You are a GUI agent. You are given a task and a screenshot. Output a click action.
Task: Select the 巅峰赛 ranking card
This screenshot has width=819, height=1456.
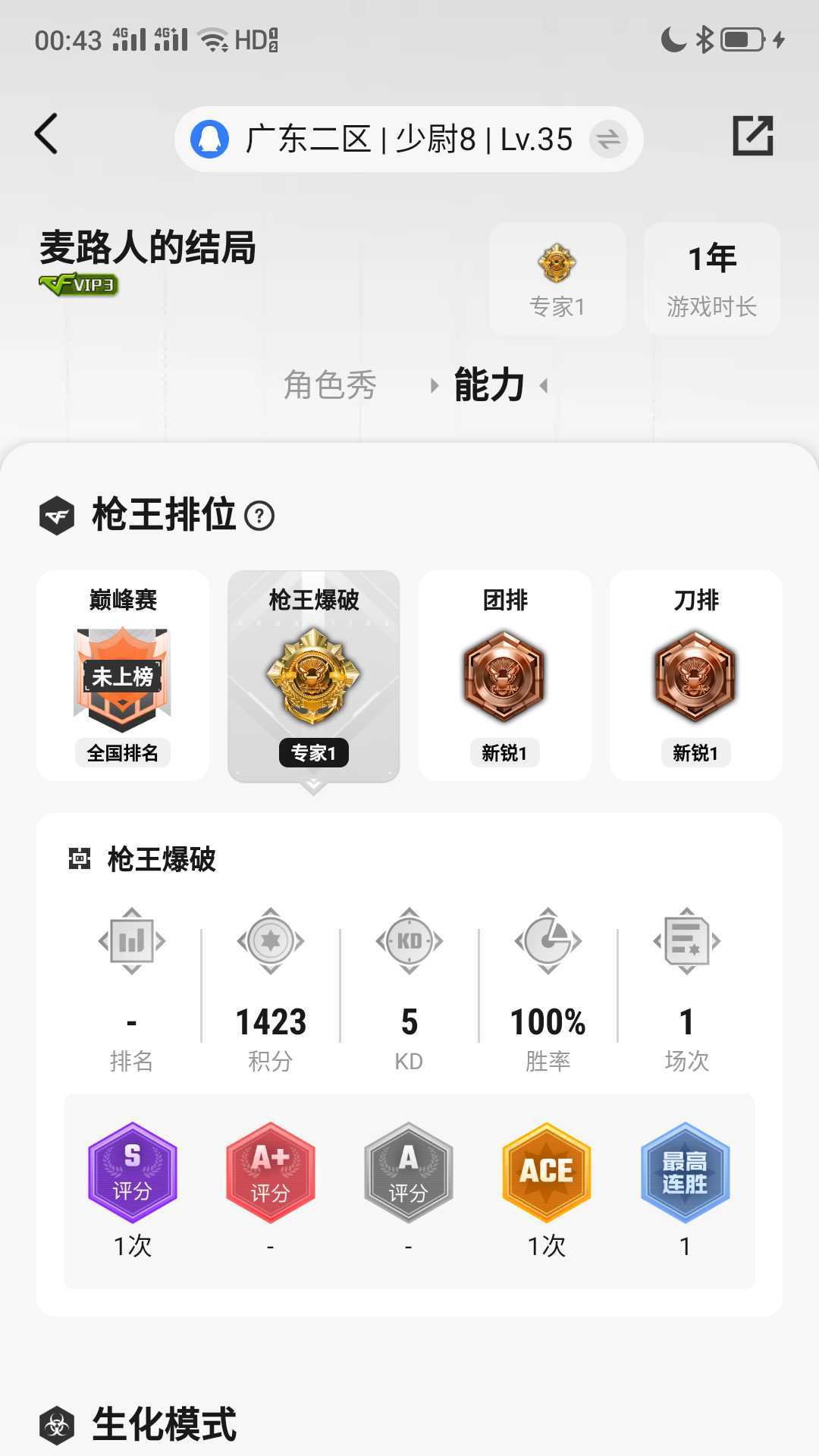coord(123,676)
